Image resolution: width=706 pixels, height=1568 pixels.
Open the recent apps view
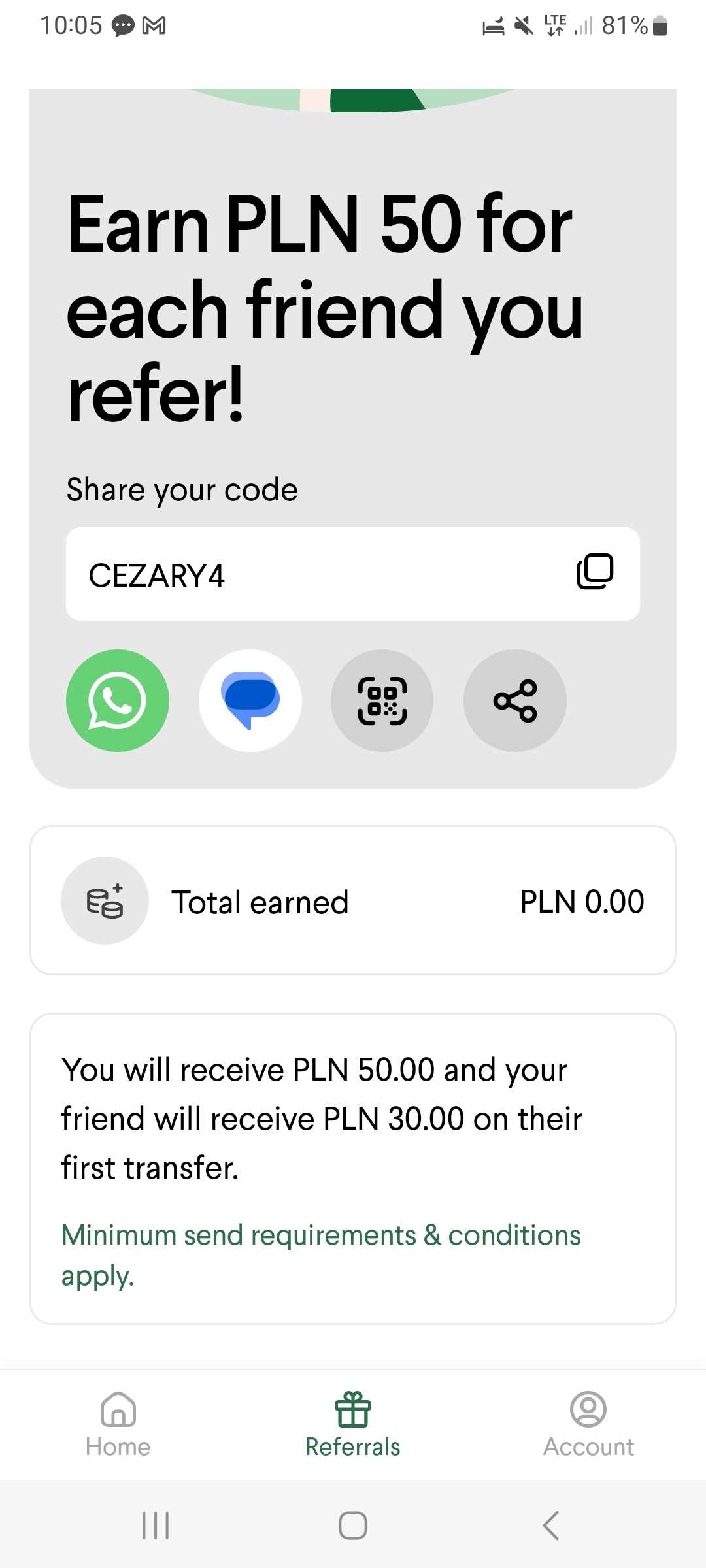click(x=156, y=1526)
